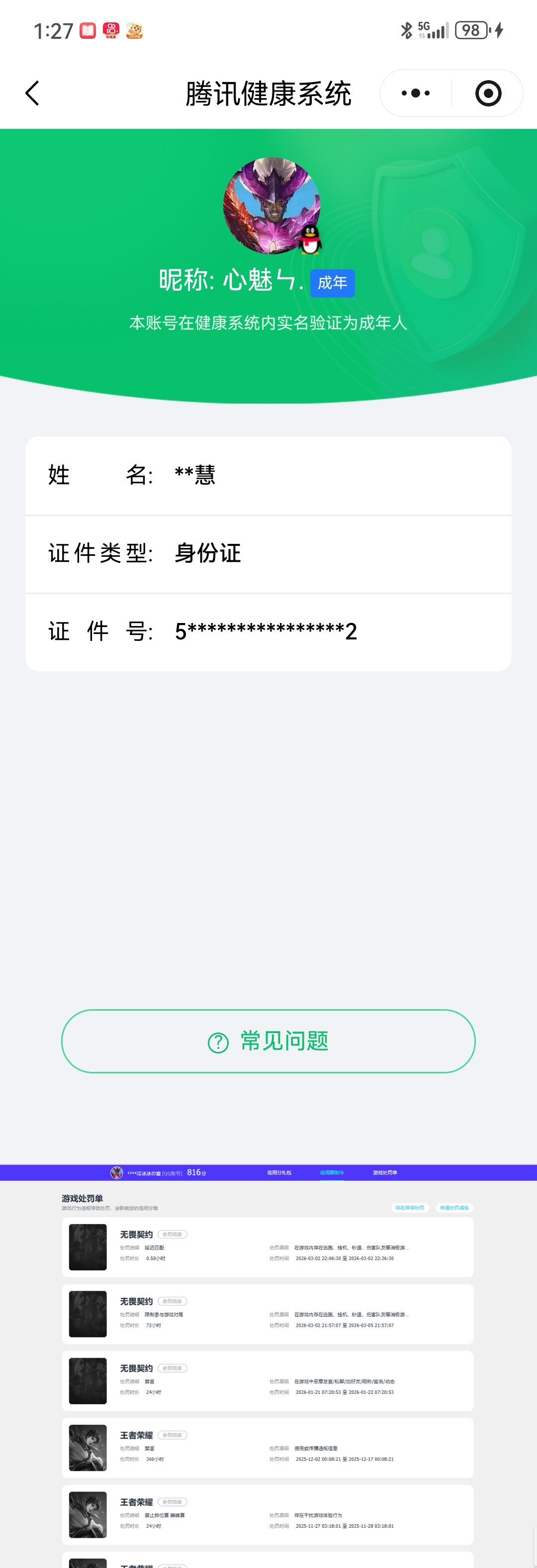Click the 常见问题 button

click(268, 1041)
